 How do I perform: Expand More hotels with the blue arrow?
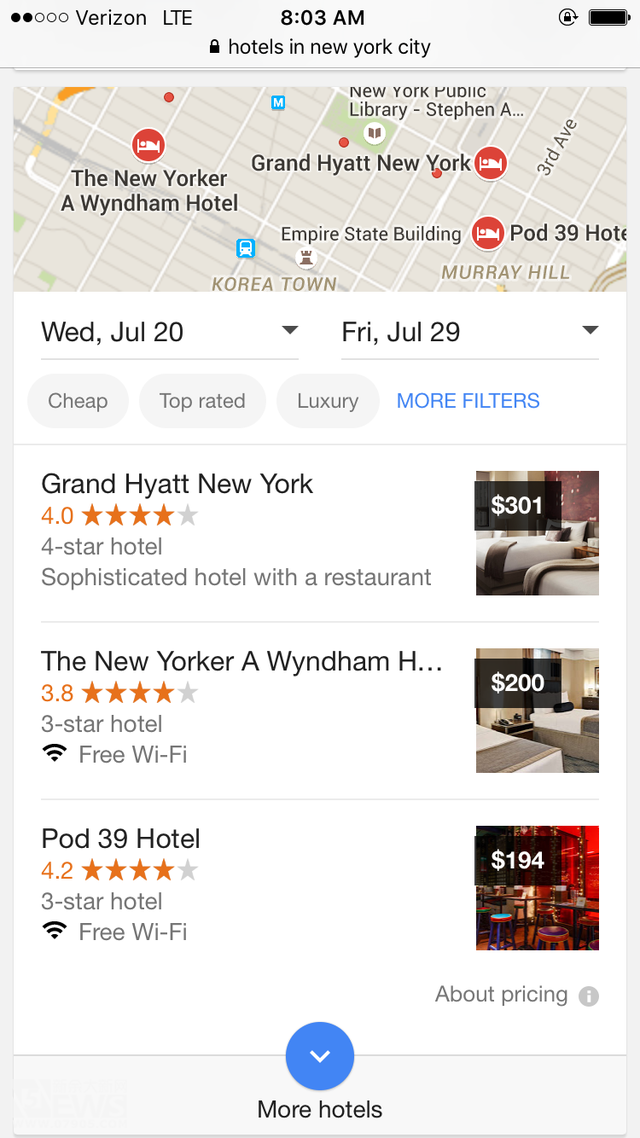[320, 1056]
